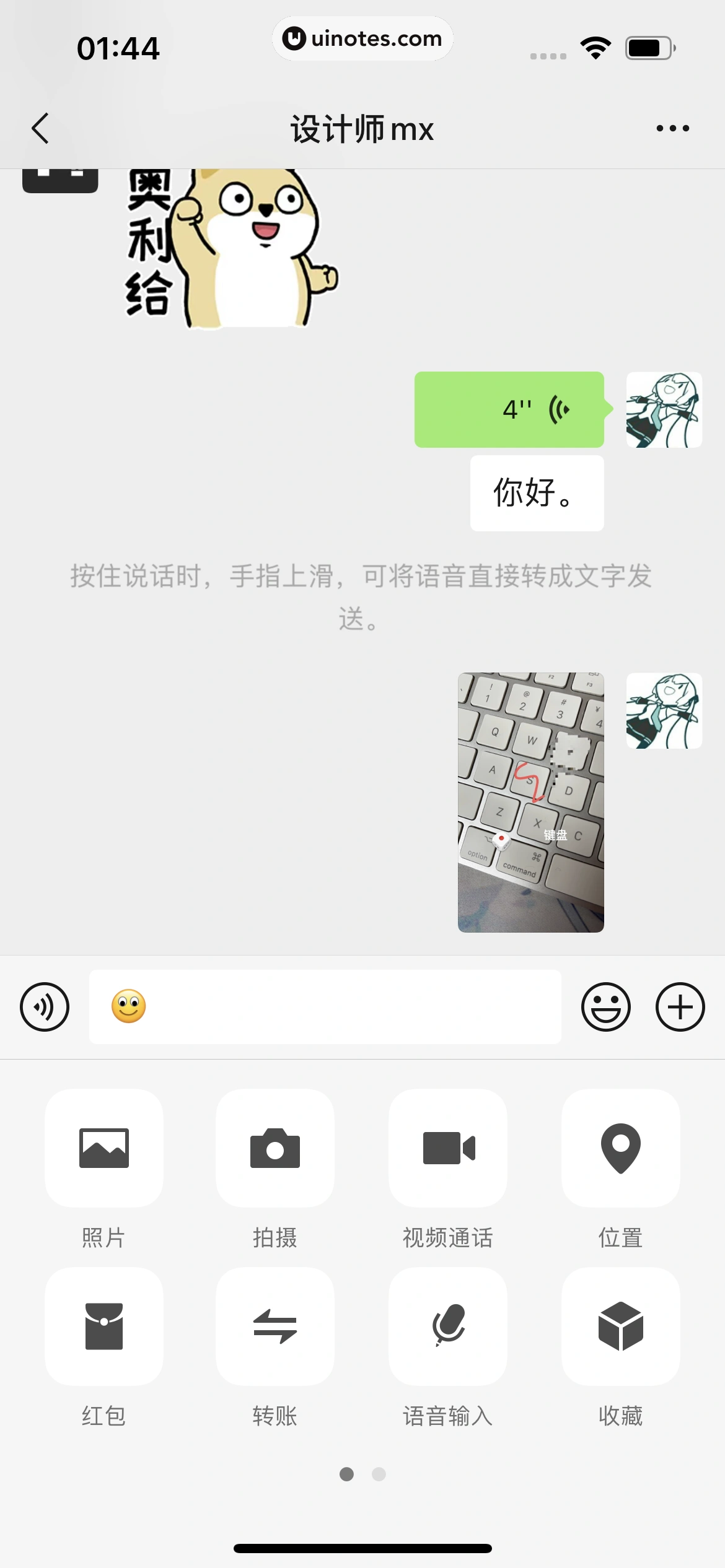
Task: Open 拍摄 camera capture
Action: click(x=275, y=1148)
